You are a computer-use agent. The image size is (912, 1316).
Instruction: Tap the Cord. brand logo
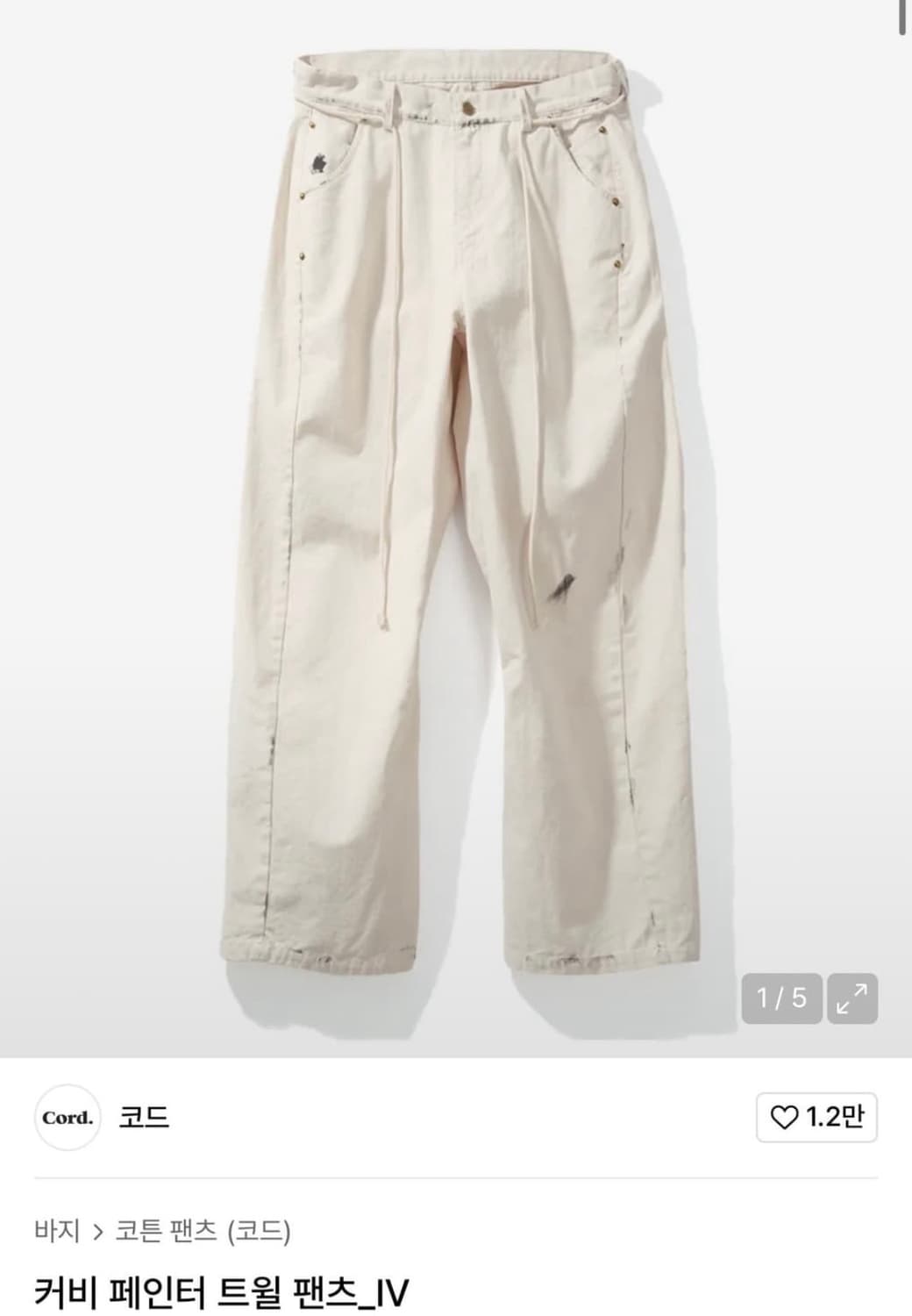pos(68,1118)
